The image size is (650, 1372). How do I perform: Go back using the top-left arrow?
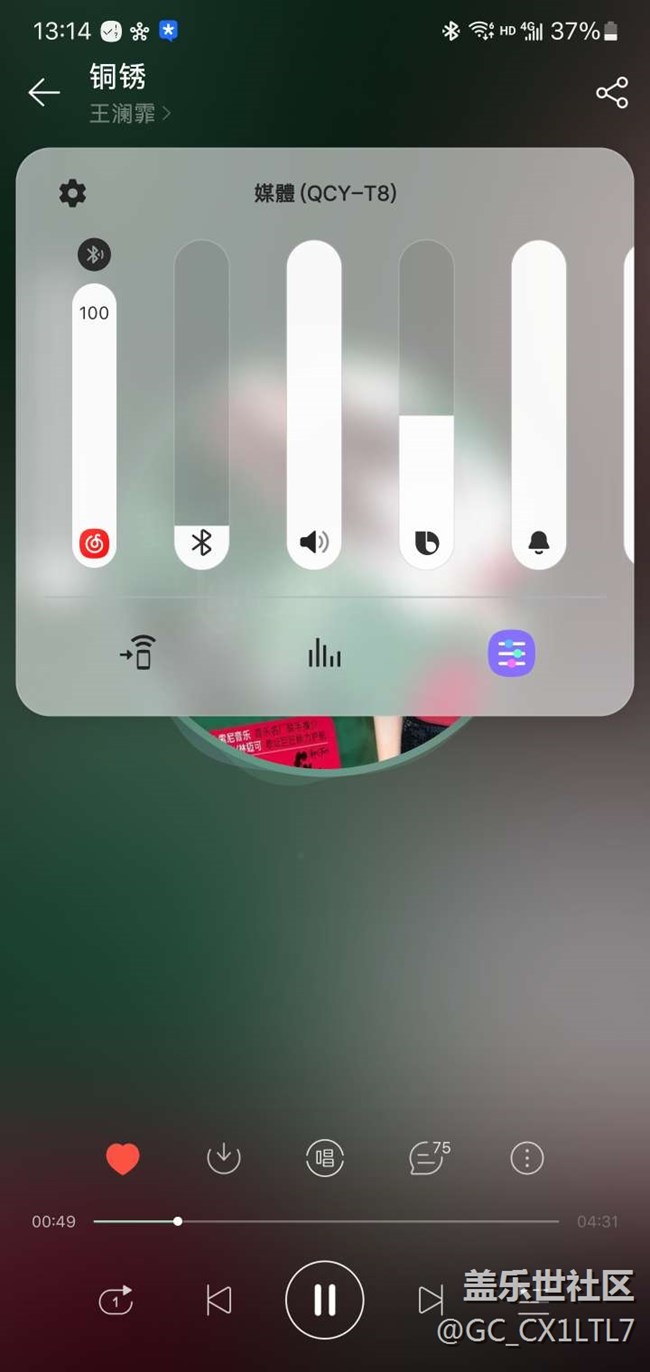[44, 93]
